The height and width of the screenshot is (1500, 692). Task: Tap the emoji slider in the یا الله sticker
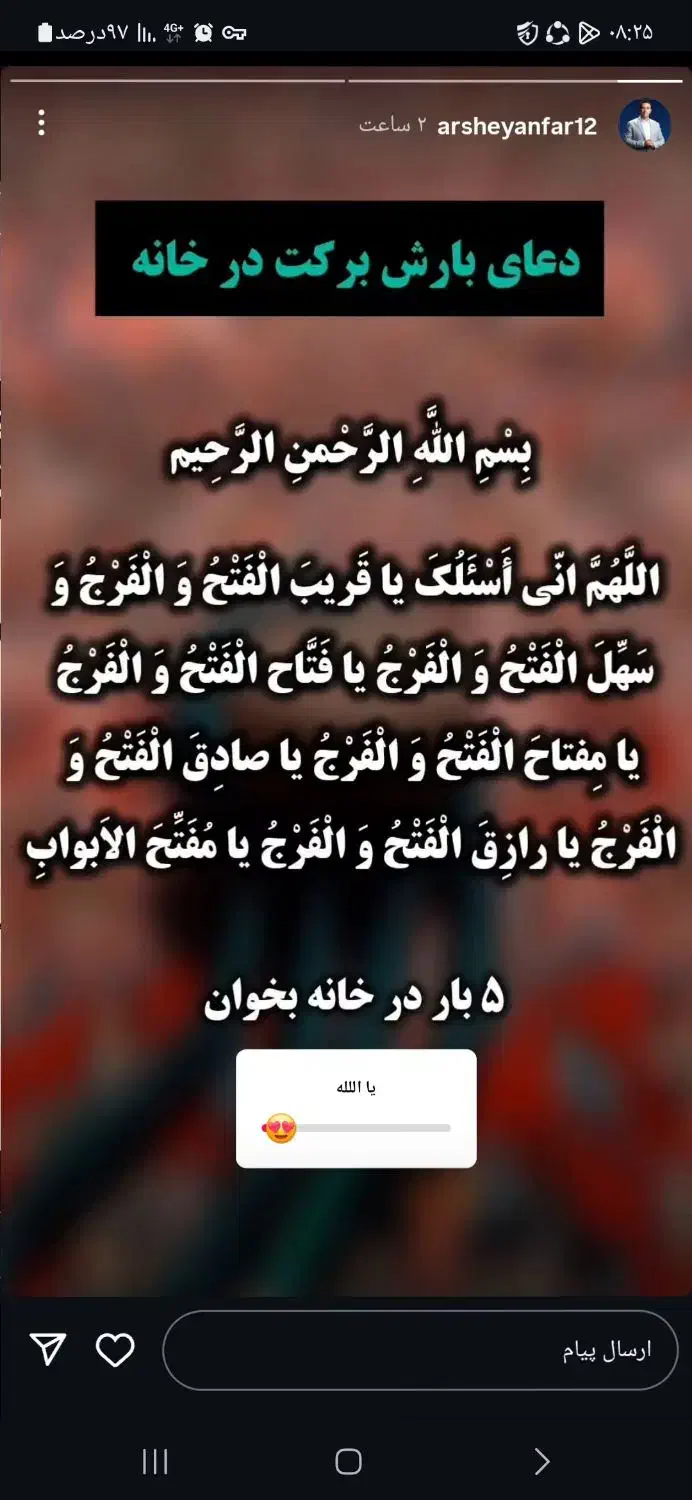pos(280,1129)
